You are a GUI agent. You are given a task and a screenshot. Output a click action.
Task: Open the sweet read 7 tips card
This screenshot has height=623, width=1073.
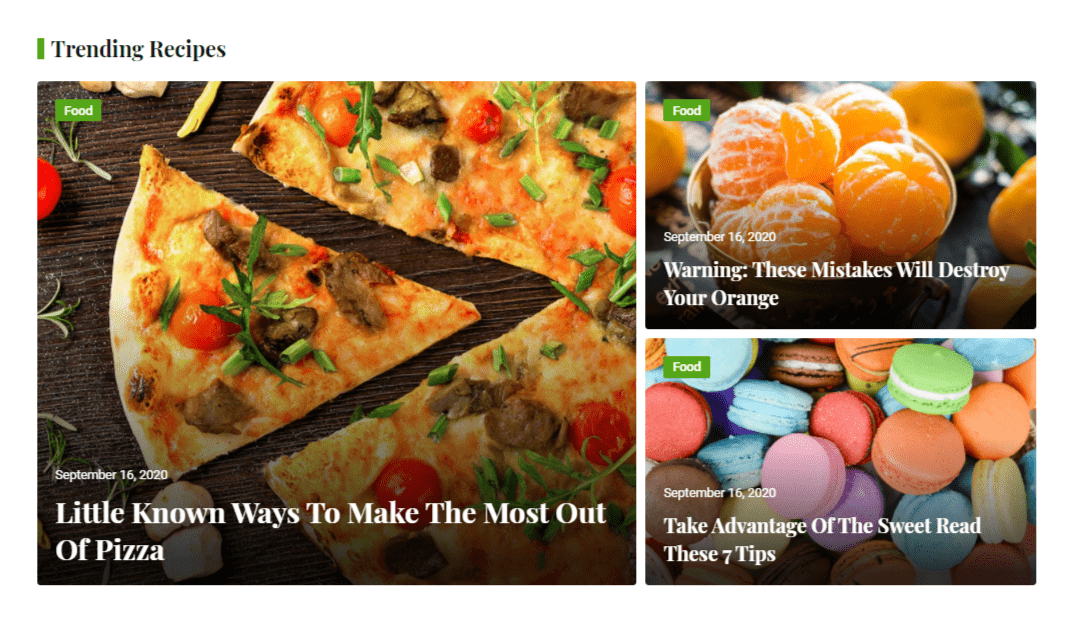(x=822, y=539)
